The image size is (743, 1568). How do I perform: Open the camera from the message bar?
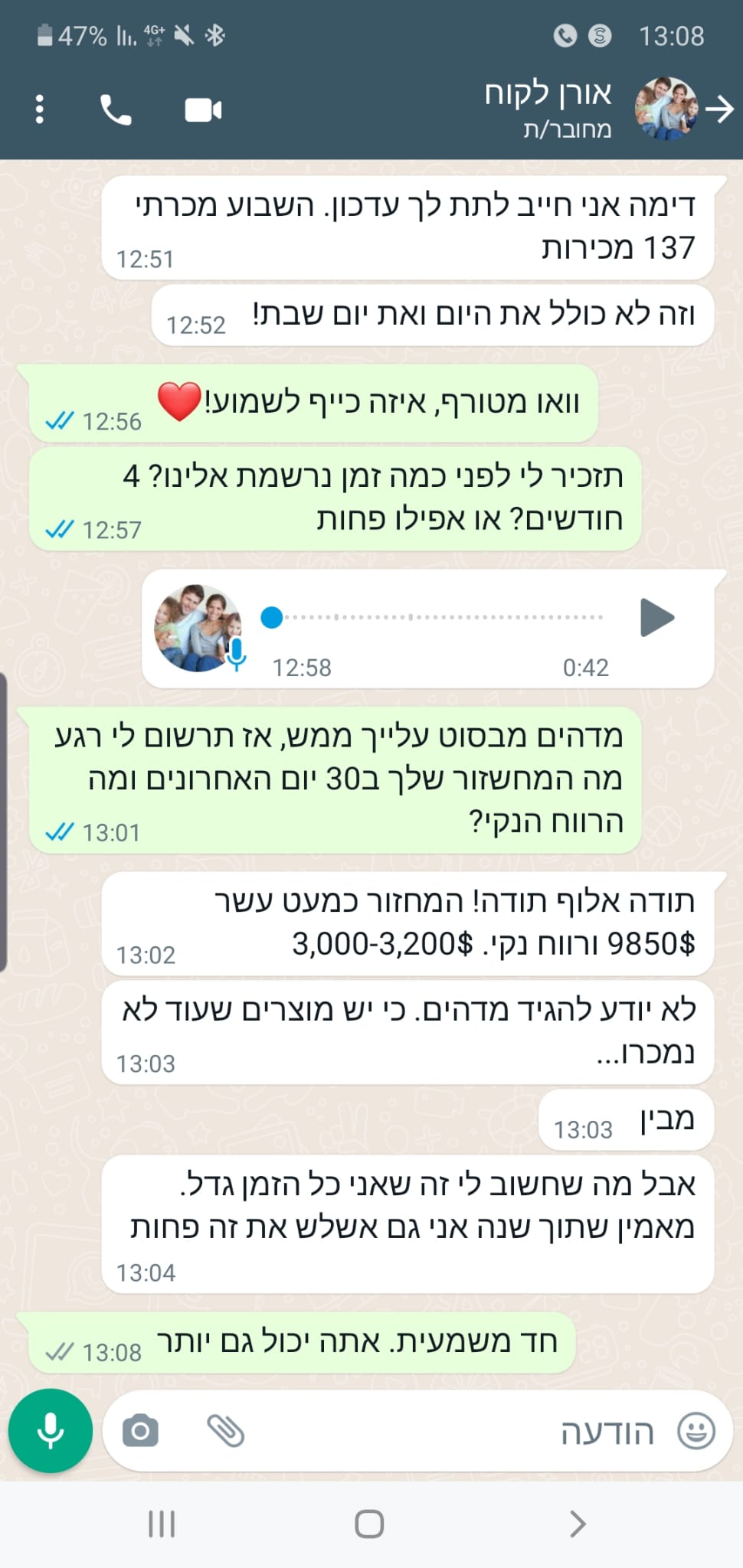(141, 1431)
